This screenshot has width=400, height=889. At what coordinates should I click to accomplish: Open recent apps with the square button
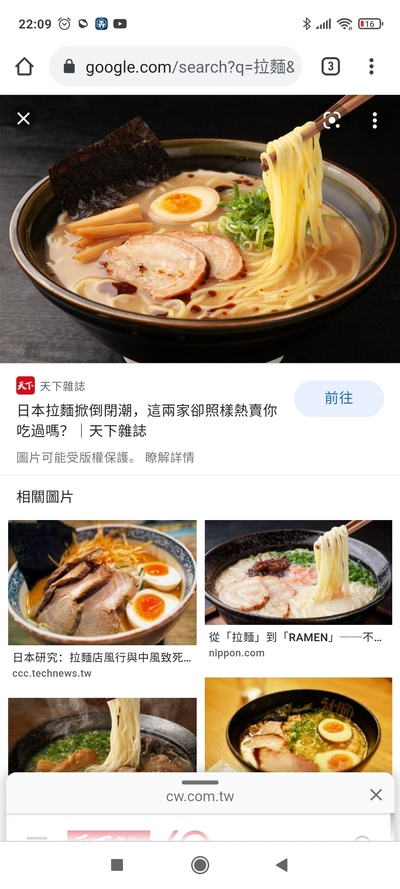click(117, 865)
